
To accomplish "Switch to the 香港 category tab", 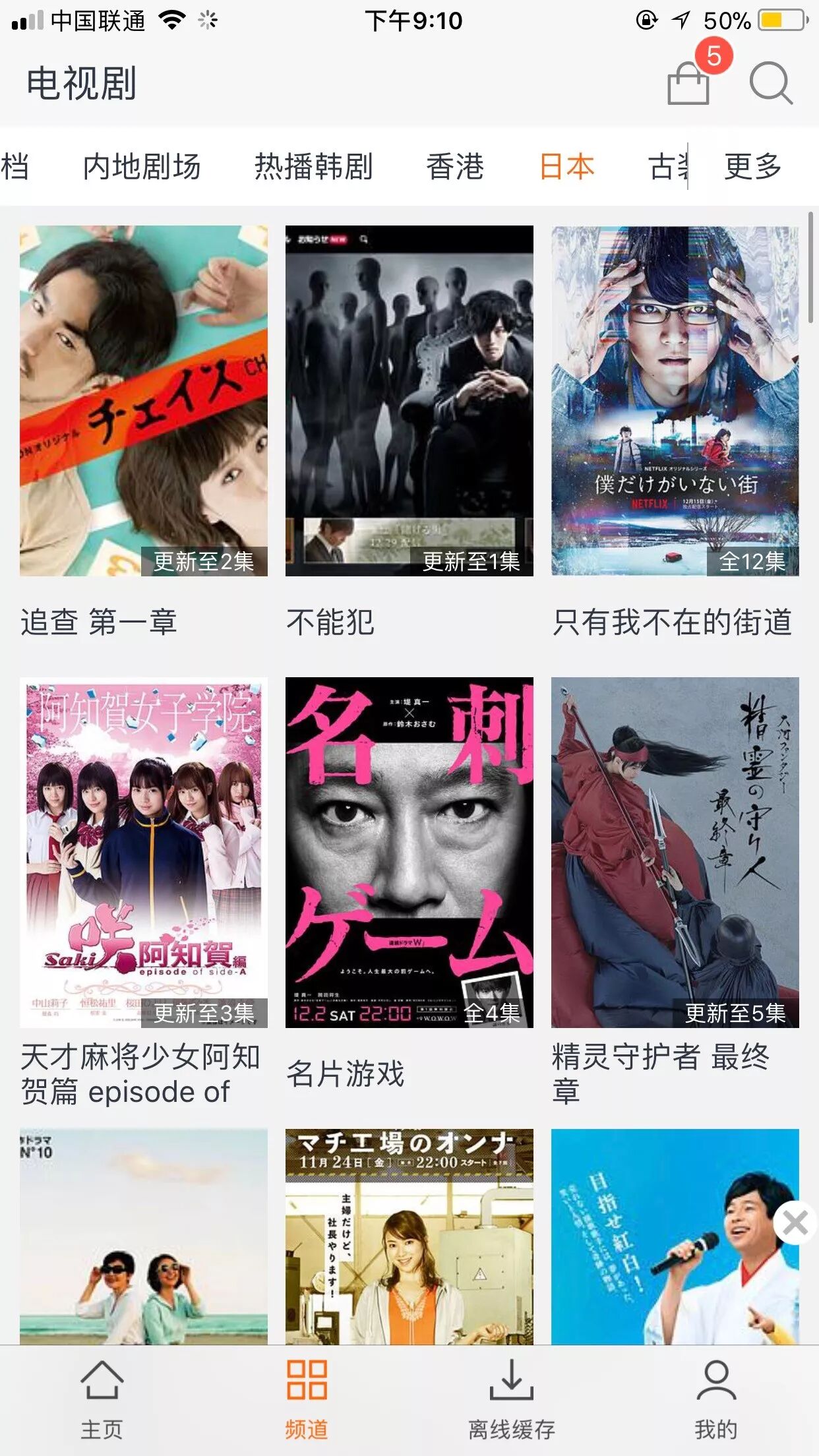I will click(455, 166).
